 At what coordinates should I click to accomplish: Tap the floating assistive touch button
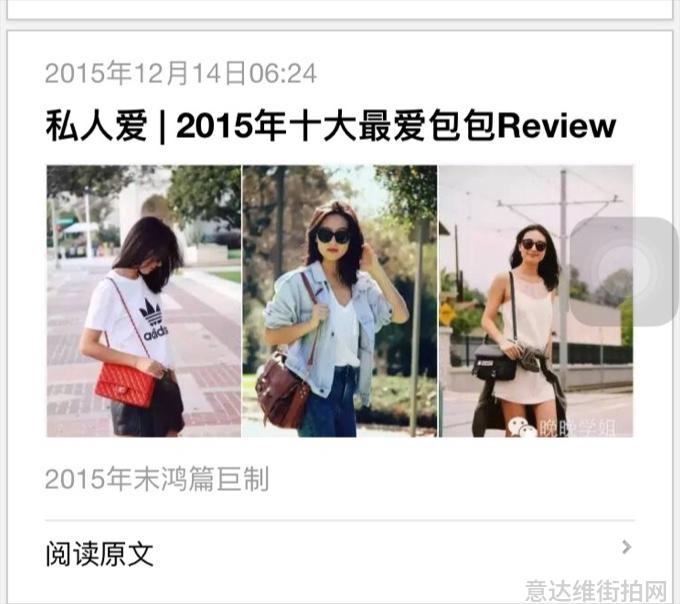(624, 271)
